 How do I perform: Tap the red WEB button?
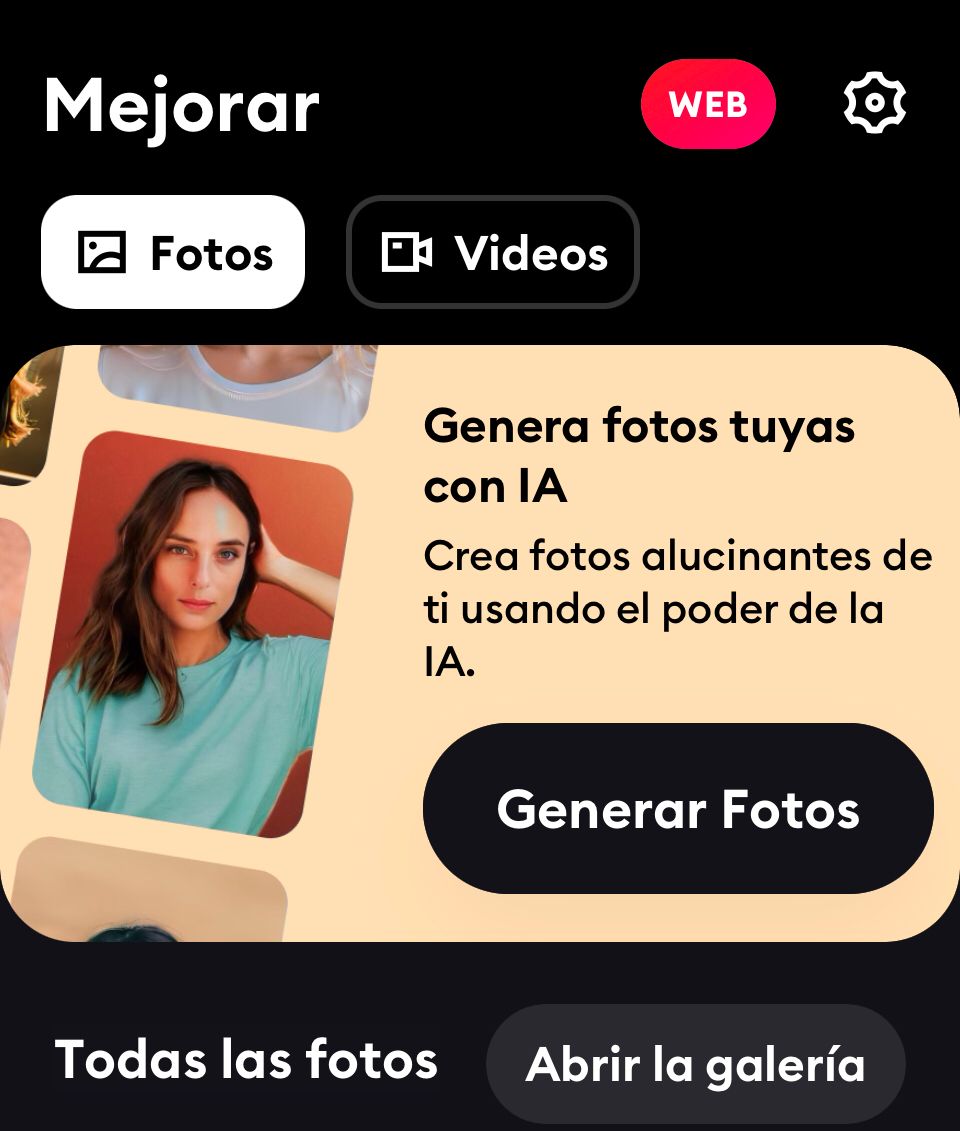pos(708,104)
